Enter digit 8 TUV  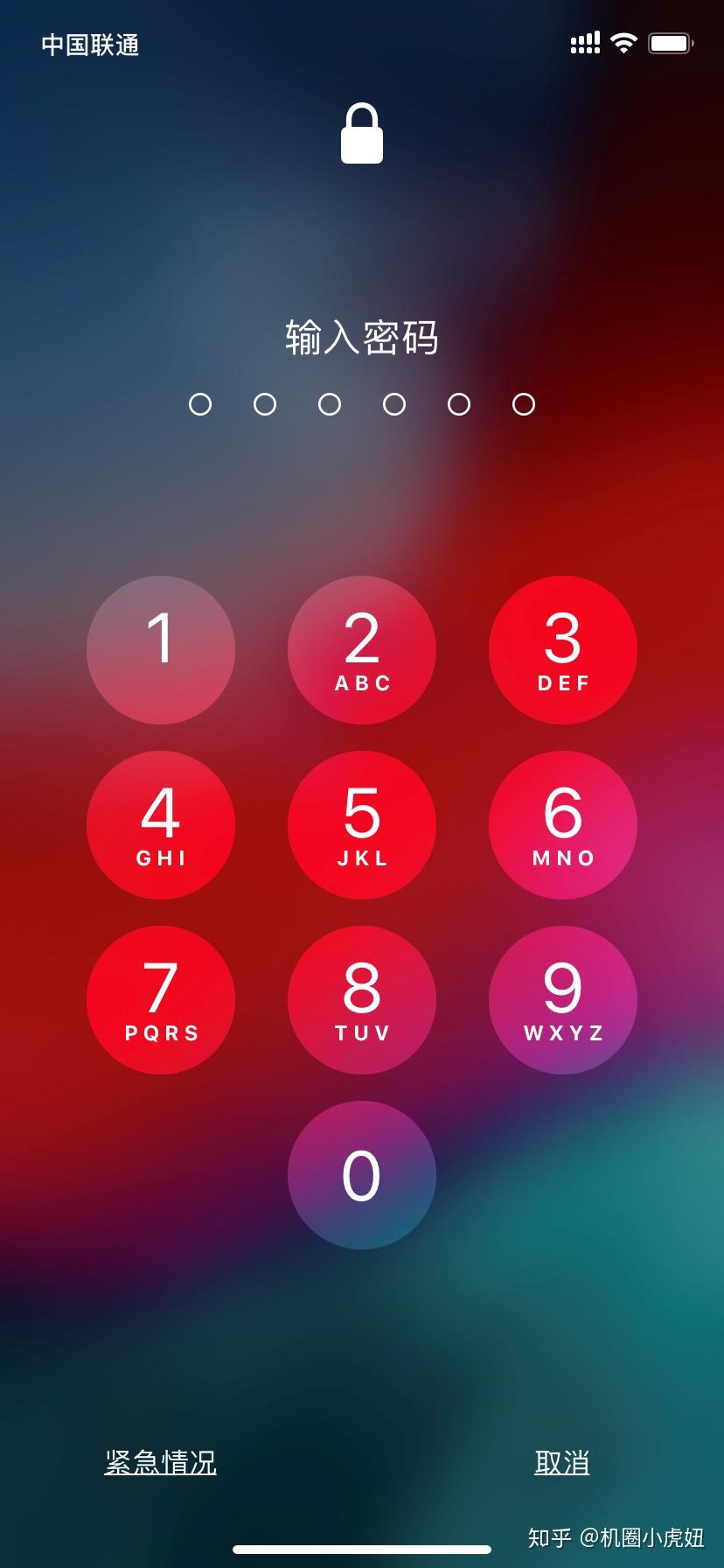tap(362, 999)
